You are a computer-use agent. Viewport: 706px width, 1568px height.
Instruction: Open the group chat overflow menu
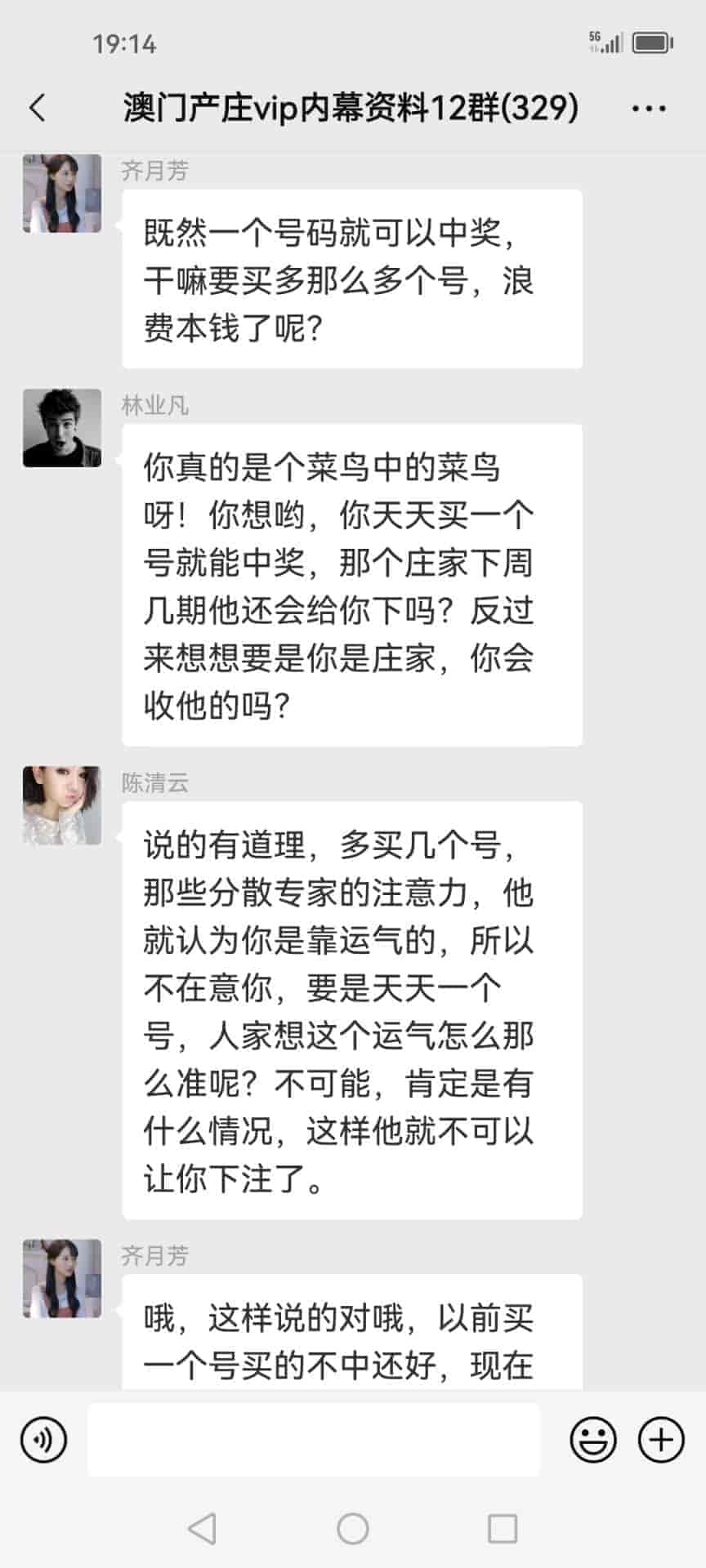tap(649, 108)
